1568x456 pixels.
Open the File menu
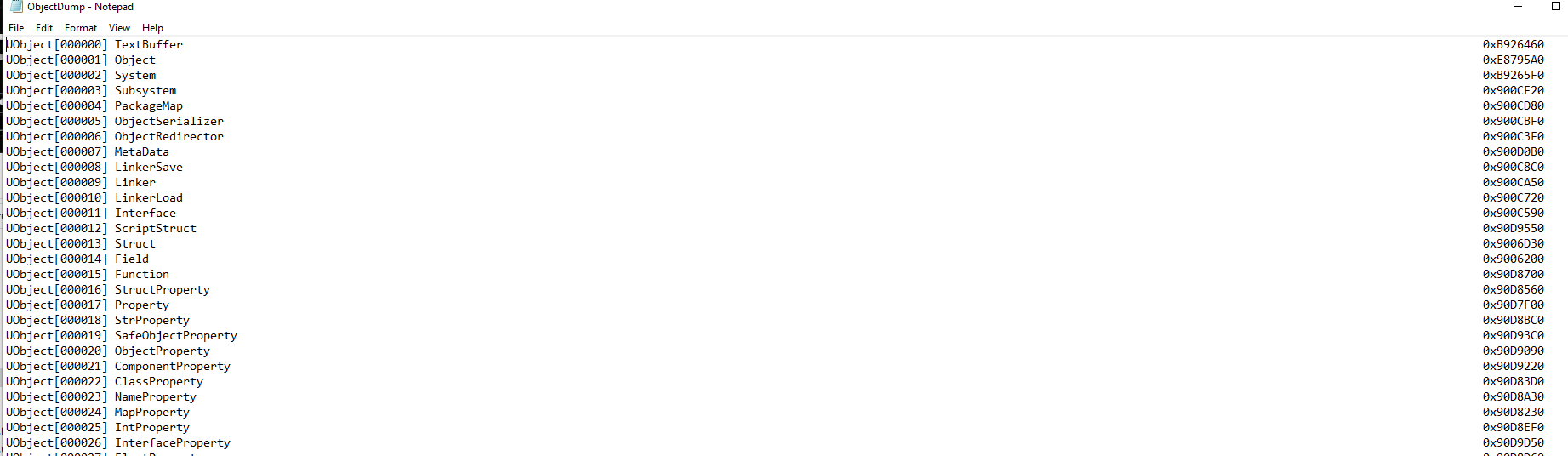coord(16,28)
